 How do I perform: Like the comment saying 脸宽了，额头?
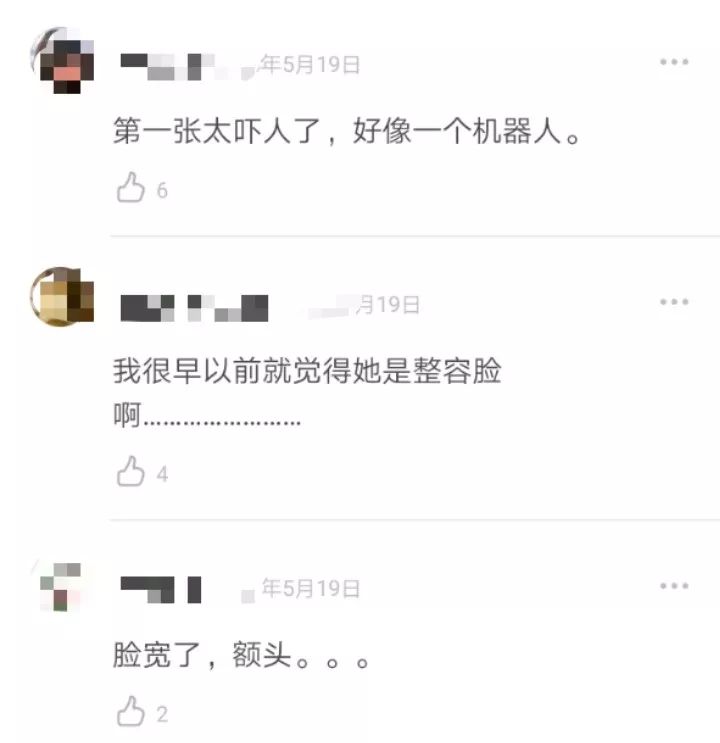pos(132,713)
